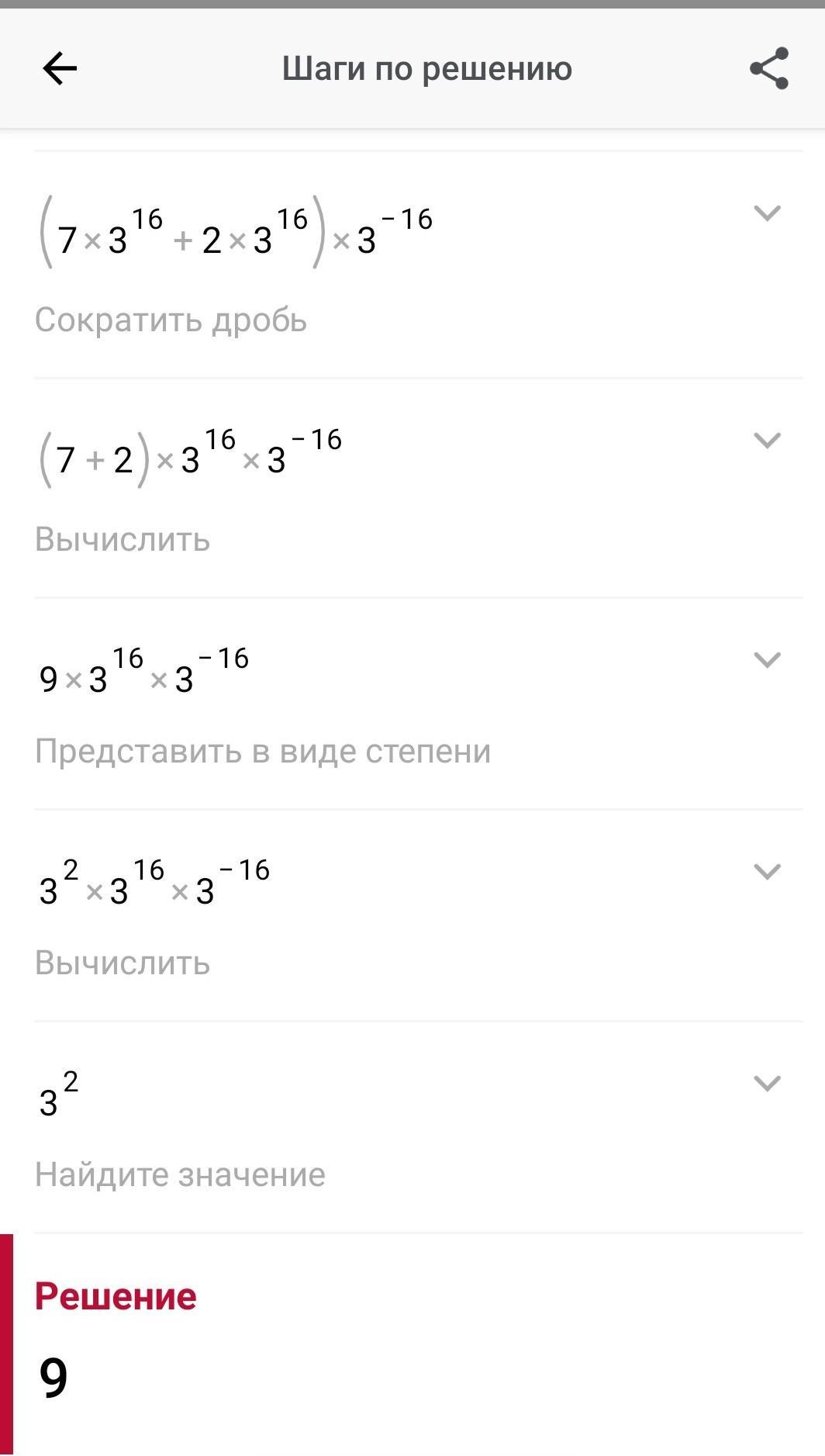The width and height of the screenshot is (825, 1456).
Task: Expand the 3^2×3^16×3^-16 step
Action: coord(767,871)
